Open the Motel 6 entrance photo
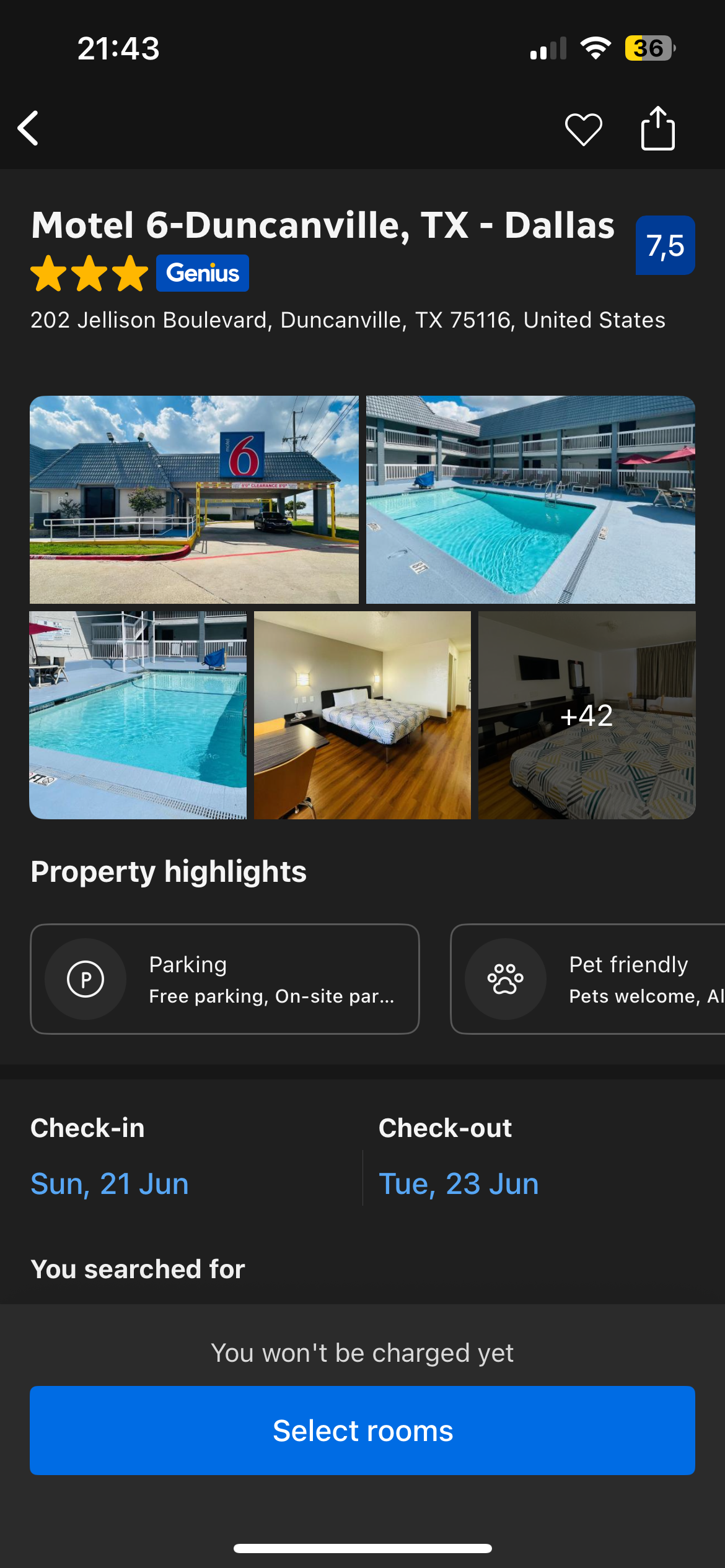 point(194,499)
